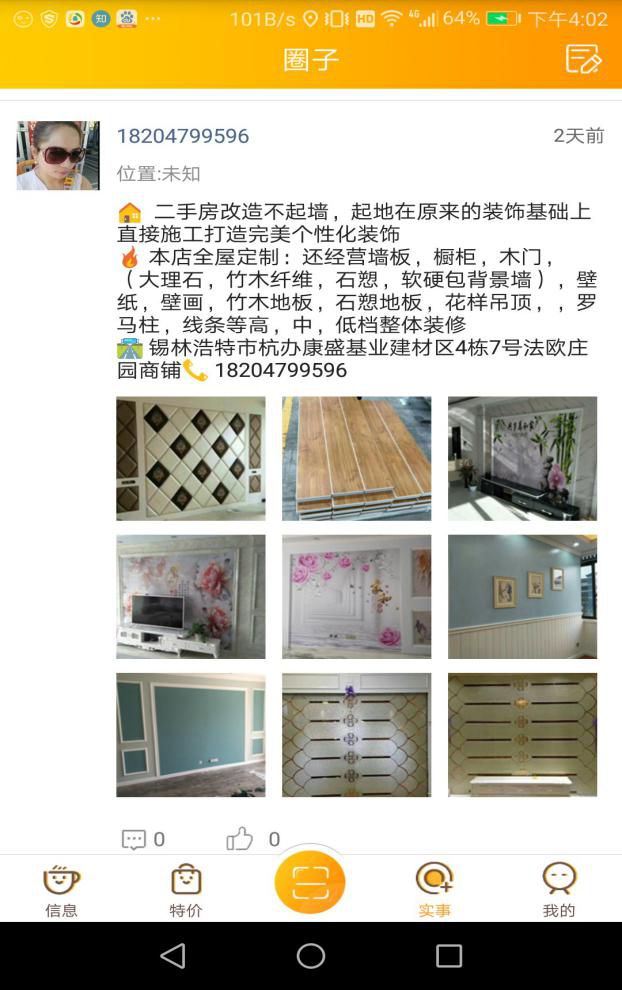The image size is (622, 990).
Task: Open the bamboo mural TV wall photo
Action: point(522,458)
